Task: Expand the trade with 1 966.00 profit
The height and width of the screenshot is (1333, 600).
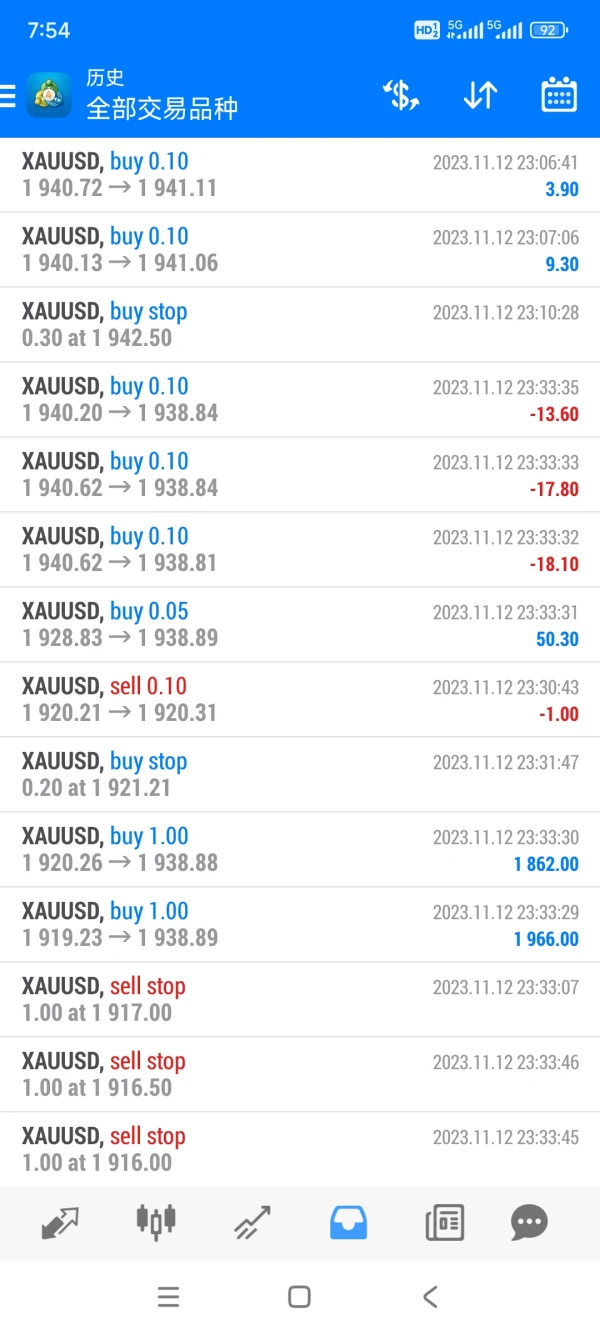Action: click(300, 925)
